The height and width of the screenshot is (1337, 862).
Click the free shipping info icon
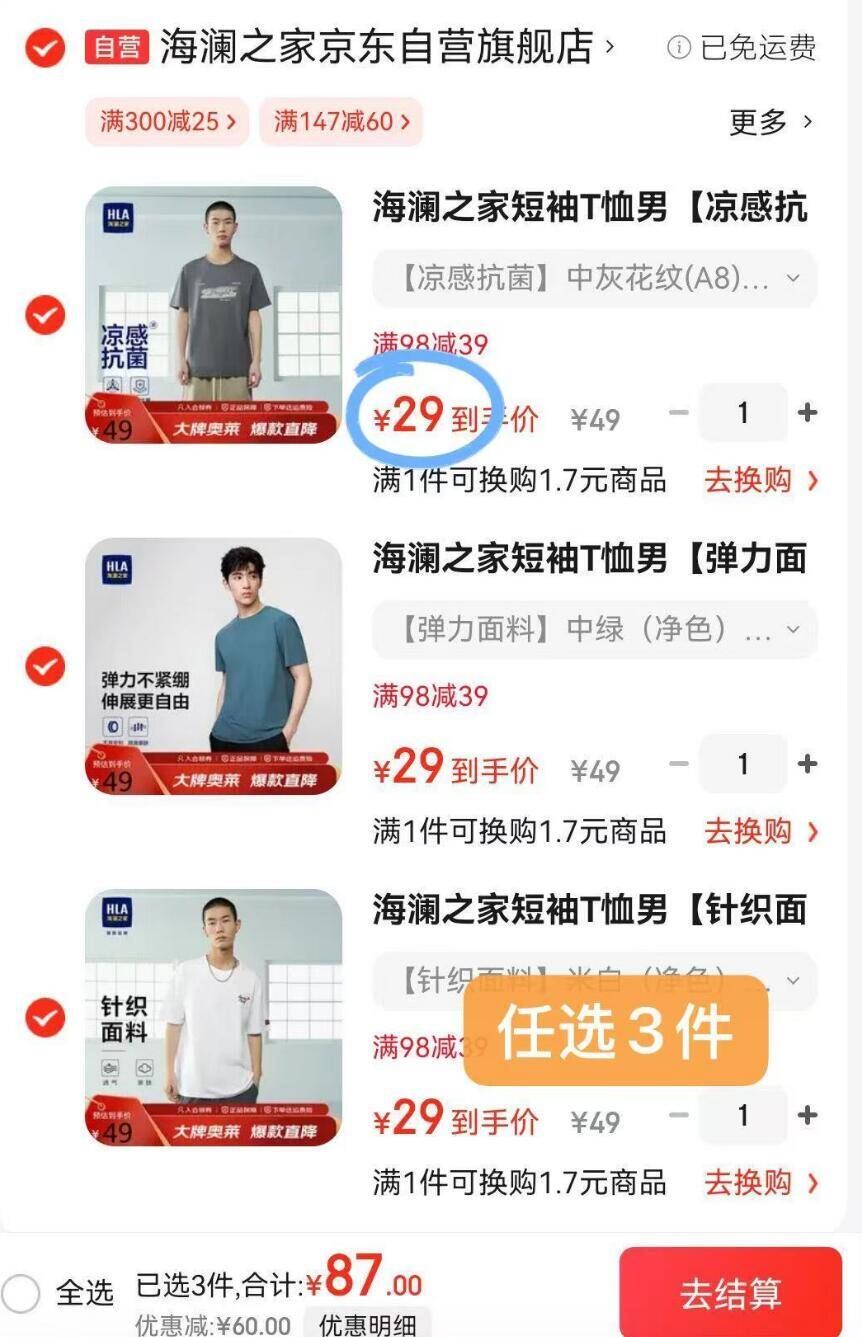pyautogui.click(x=679, y=47)
